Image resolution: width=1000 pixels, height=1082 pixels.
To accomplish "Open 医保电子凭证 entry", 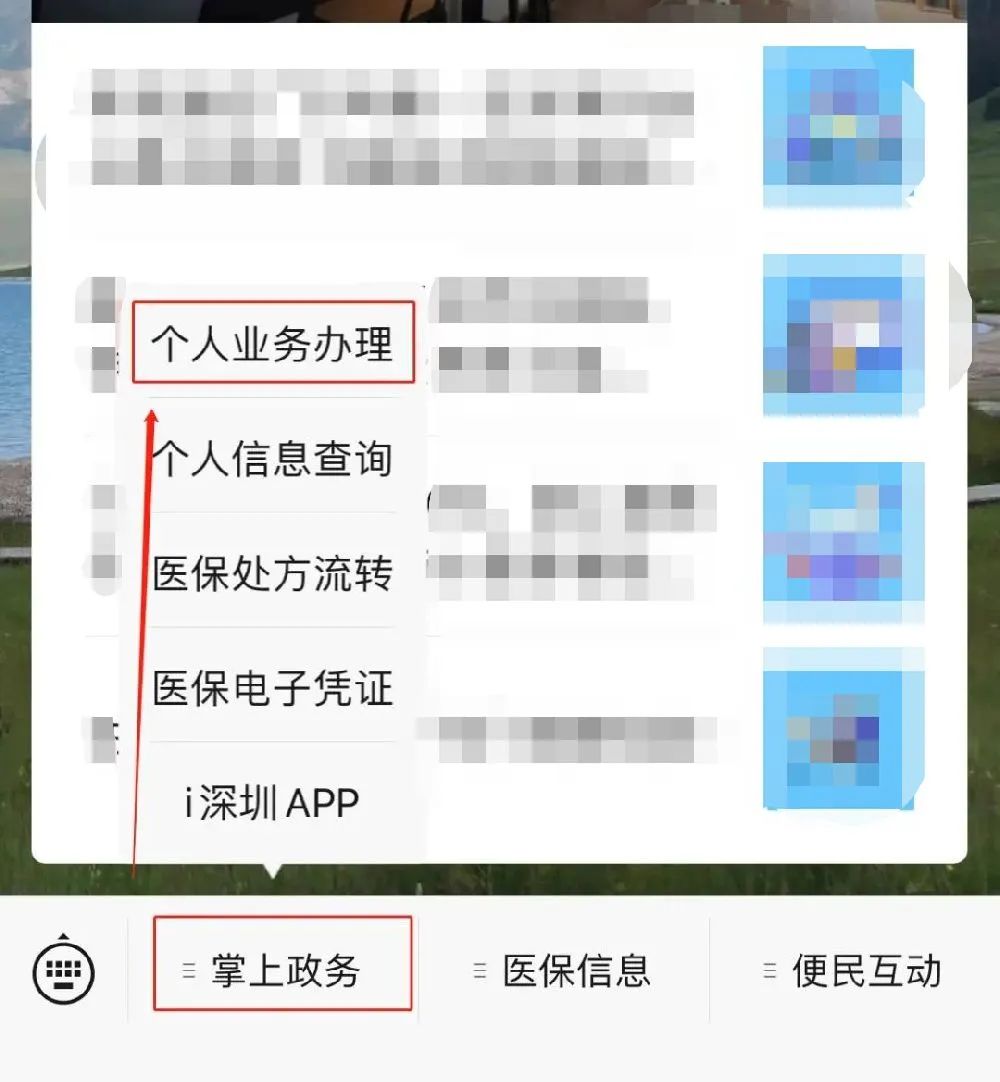I will click(272, 688).
